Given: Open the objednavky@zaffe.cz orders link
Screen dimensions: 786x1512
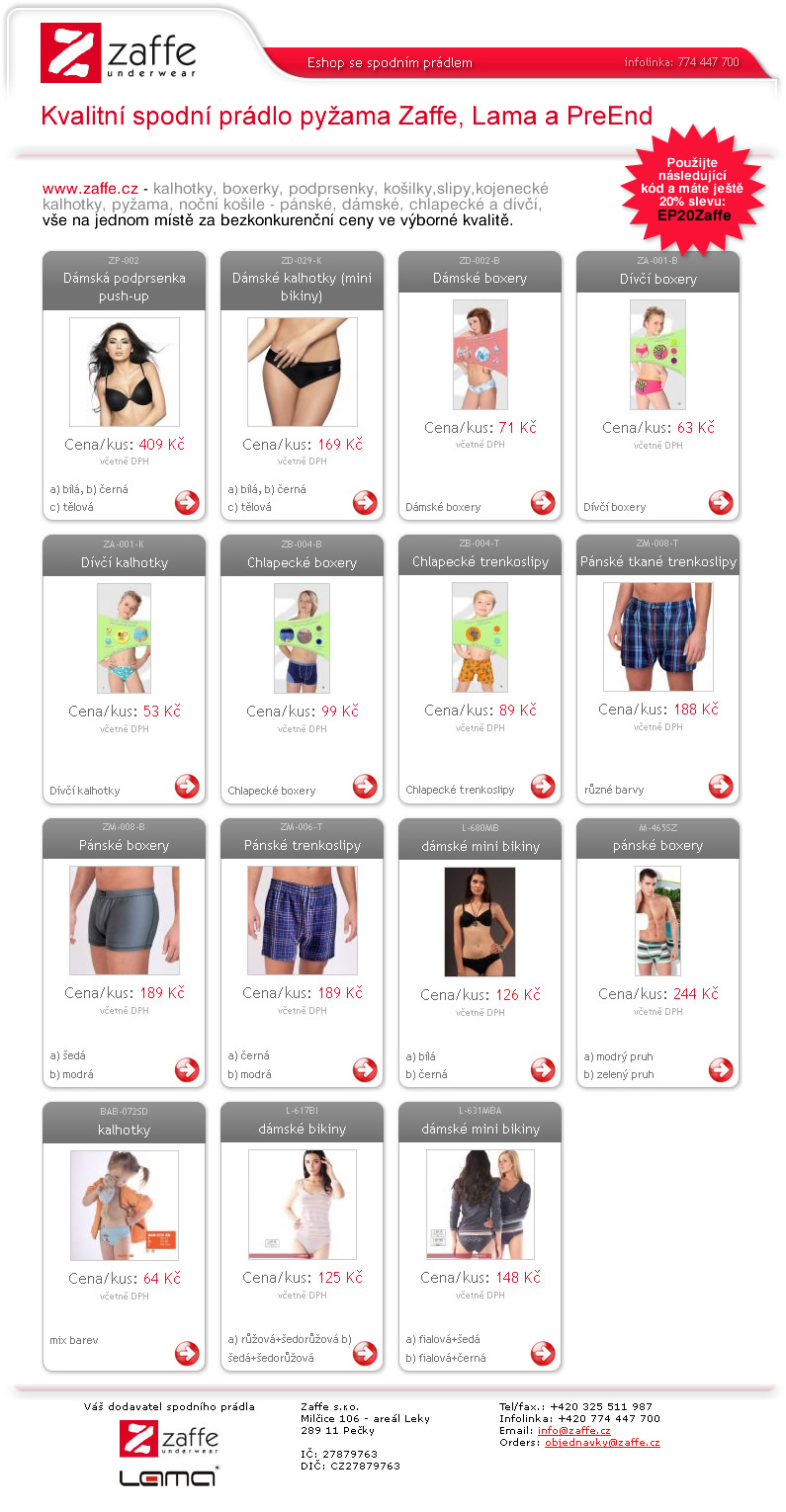Looking at the screenshot, I should click(x=602, y=1443).
